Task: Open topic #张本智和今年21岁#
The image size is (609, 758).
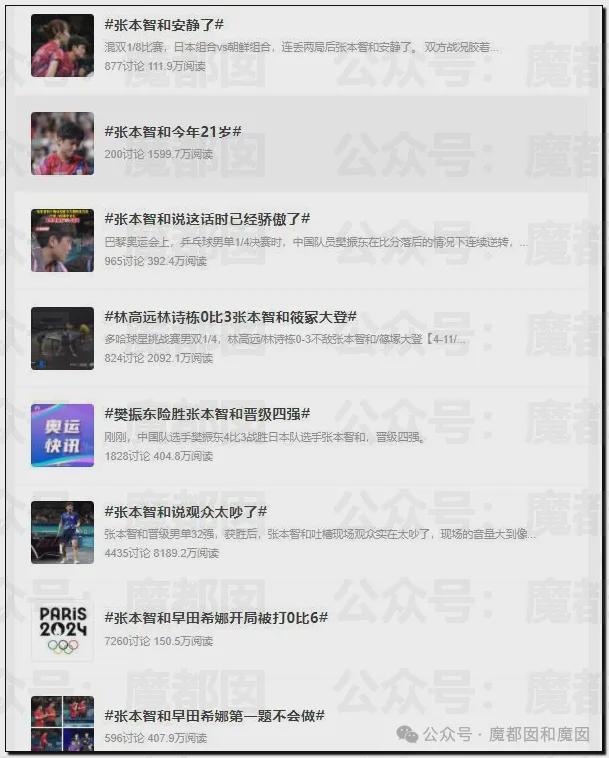Action: click(x=173, y=131)
